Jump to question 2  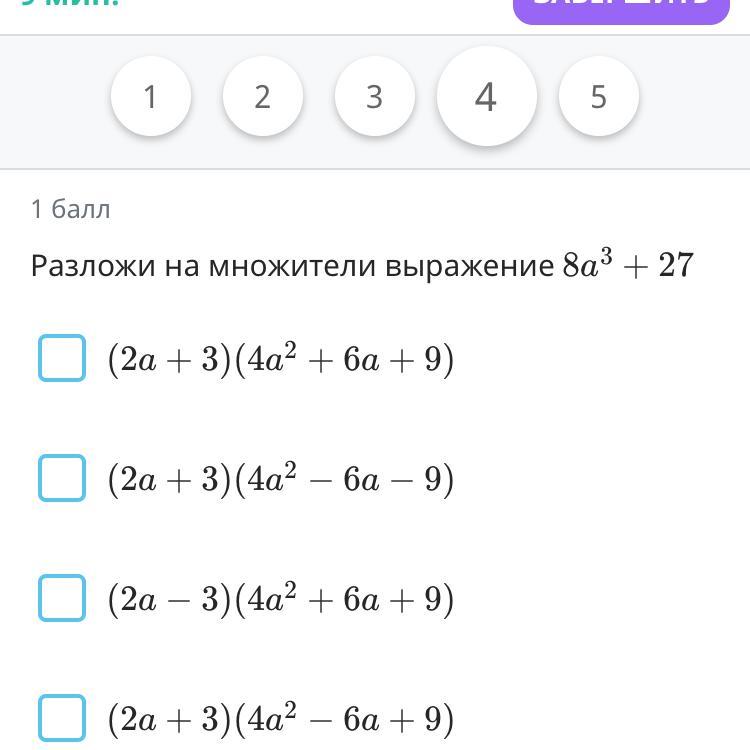(262, 97)
